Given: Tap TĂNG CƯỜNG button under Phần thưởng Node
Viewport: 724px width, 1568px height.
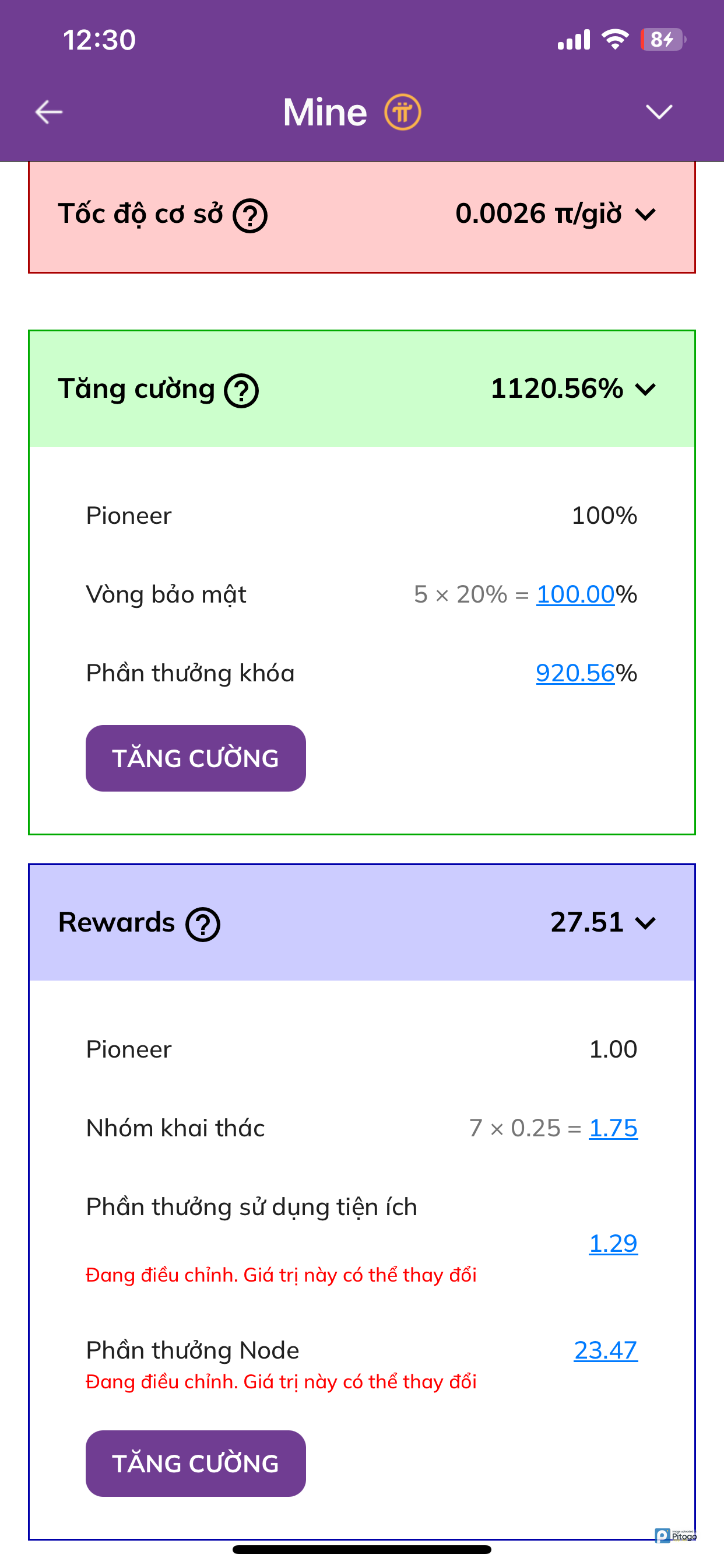Looking at the screenshot, I should (x=195, y=1464).
